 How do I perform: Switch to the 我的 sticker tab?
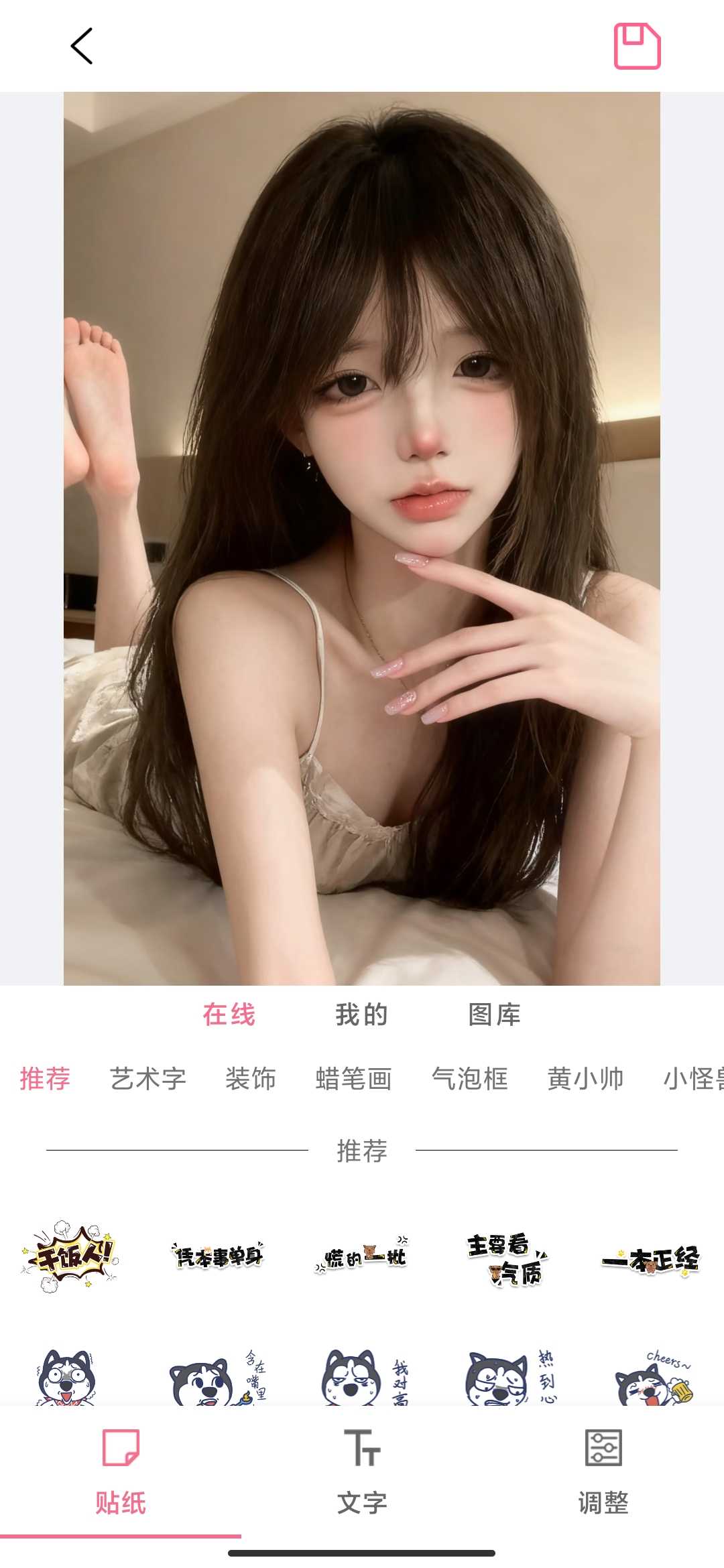tap(361, 1015)
